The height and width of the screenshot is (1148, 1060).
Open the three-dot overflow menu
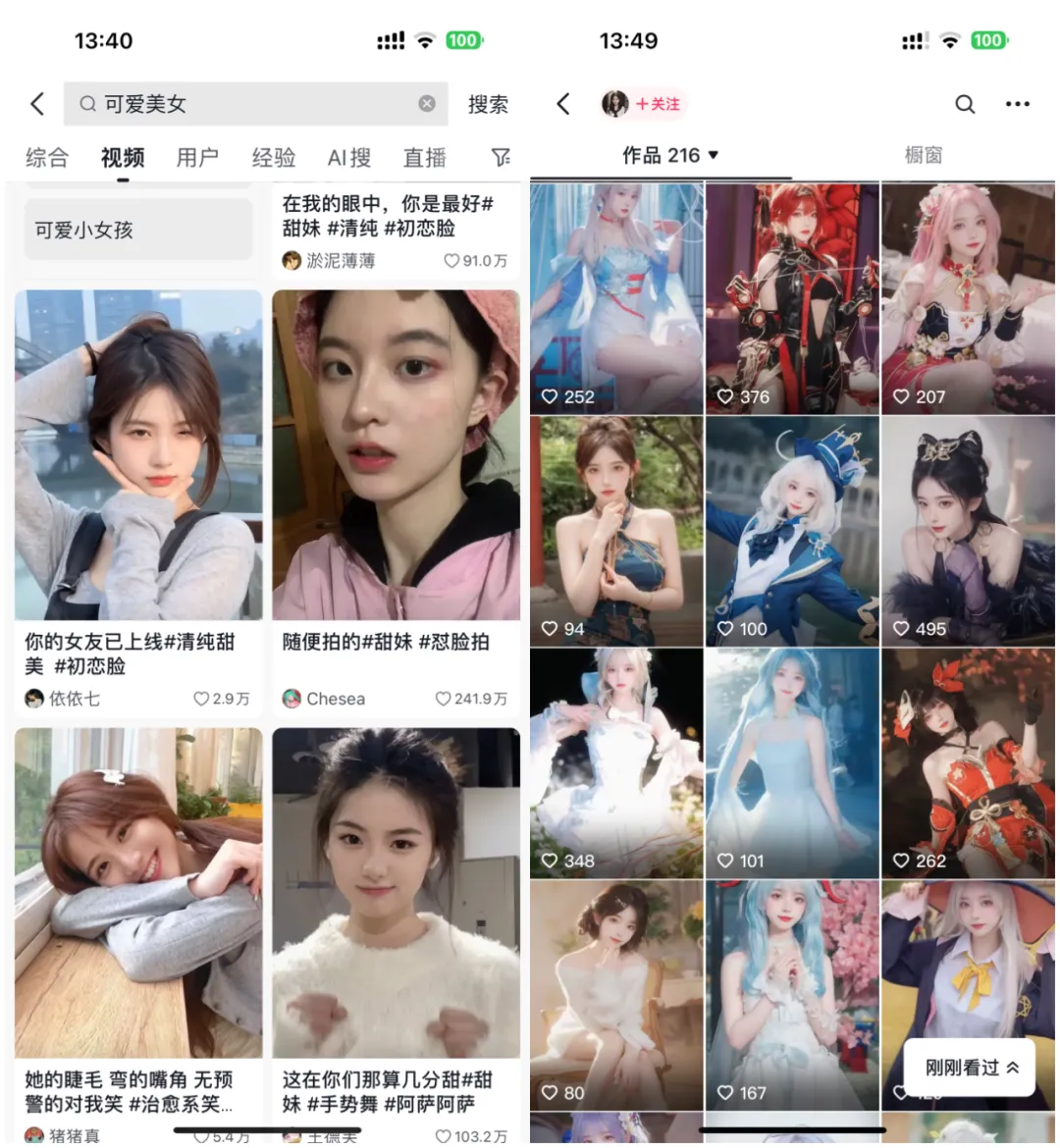tap(1018, 104)
